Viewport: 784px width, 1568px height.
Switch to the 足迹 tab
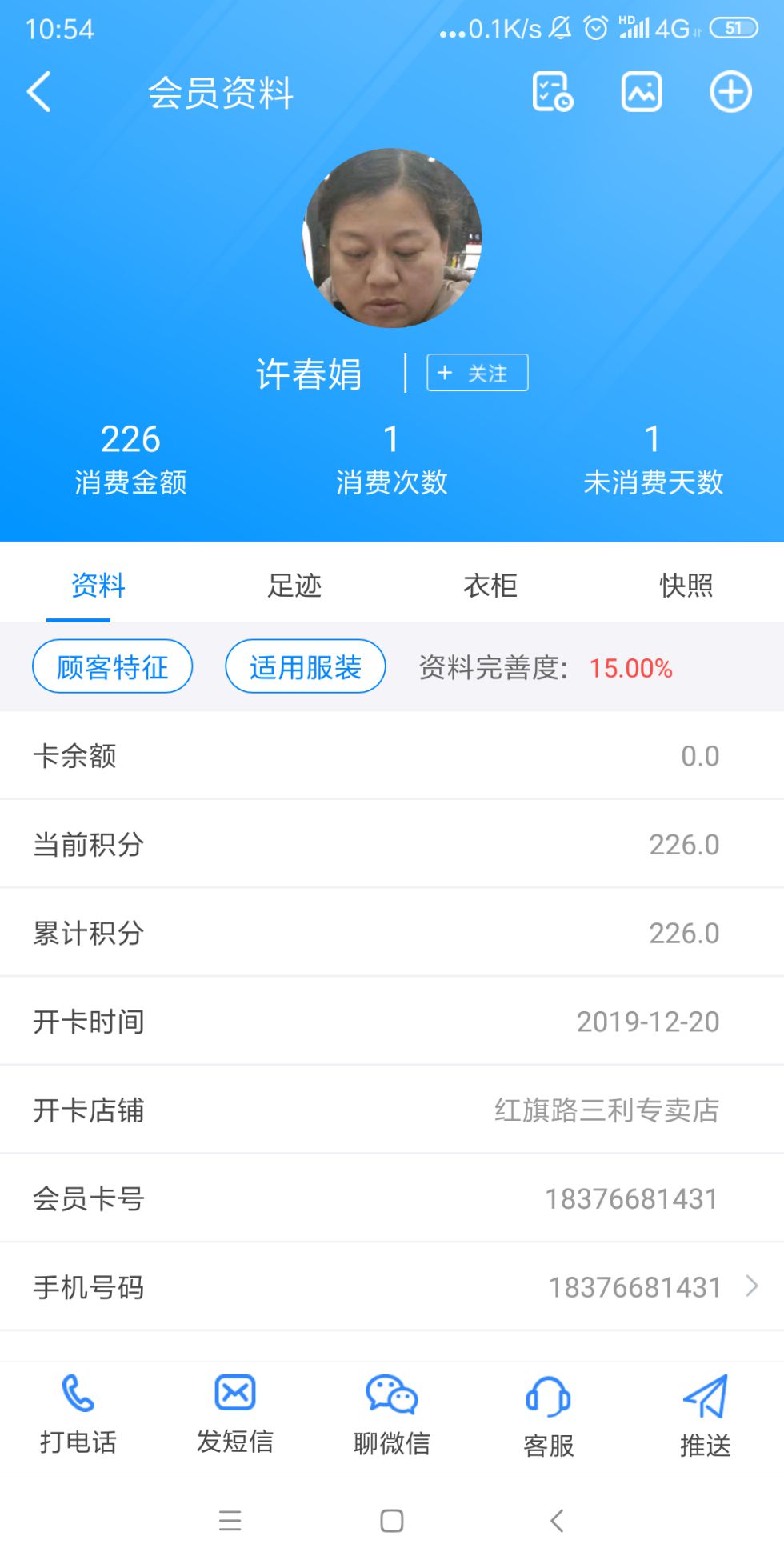coord(294,585)
